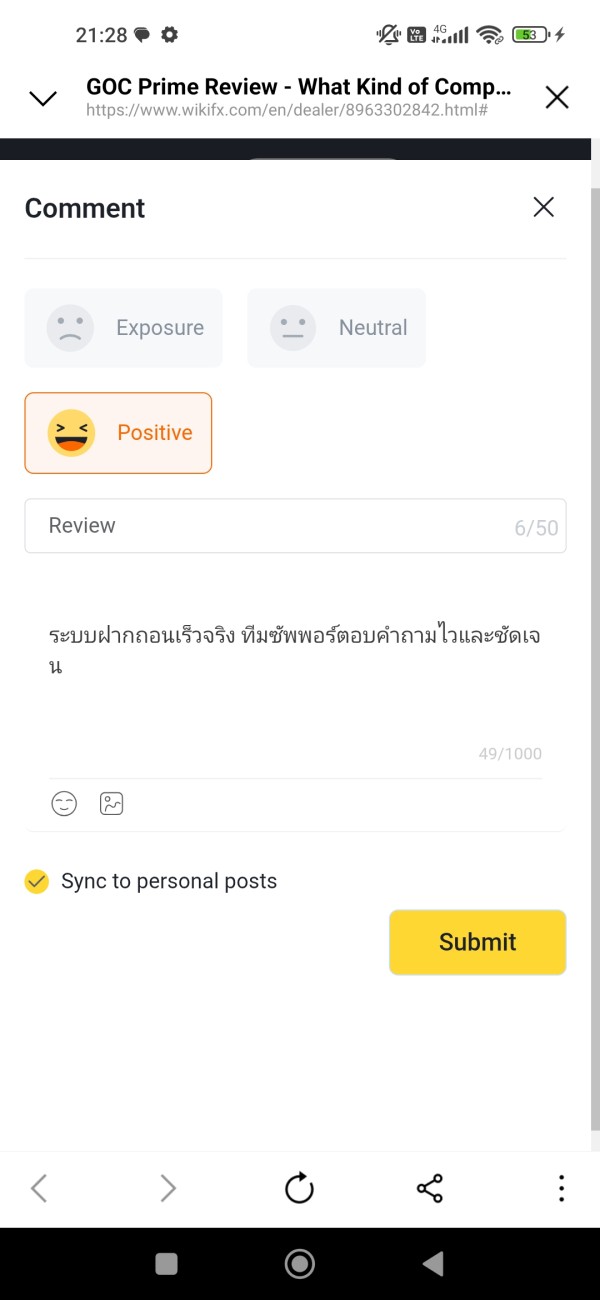Go to the system home screen
Screen dimensions: 600x1300
click(x=299, y=1264)
